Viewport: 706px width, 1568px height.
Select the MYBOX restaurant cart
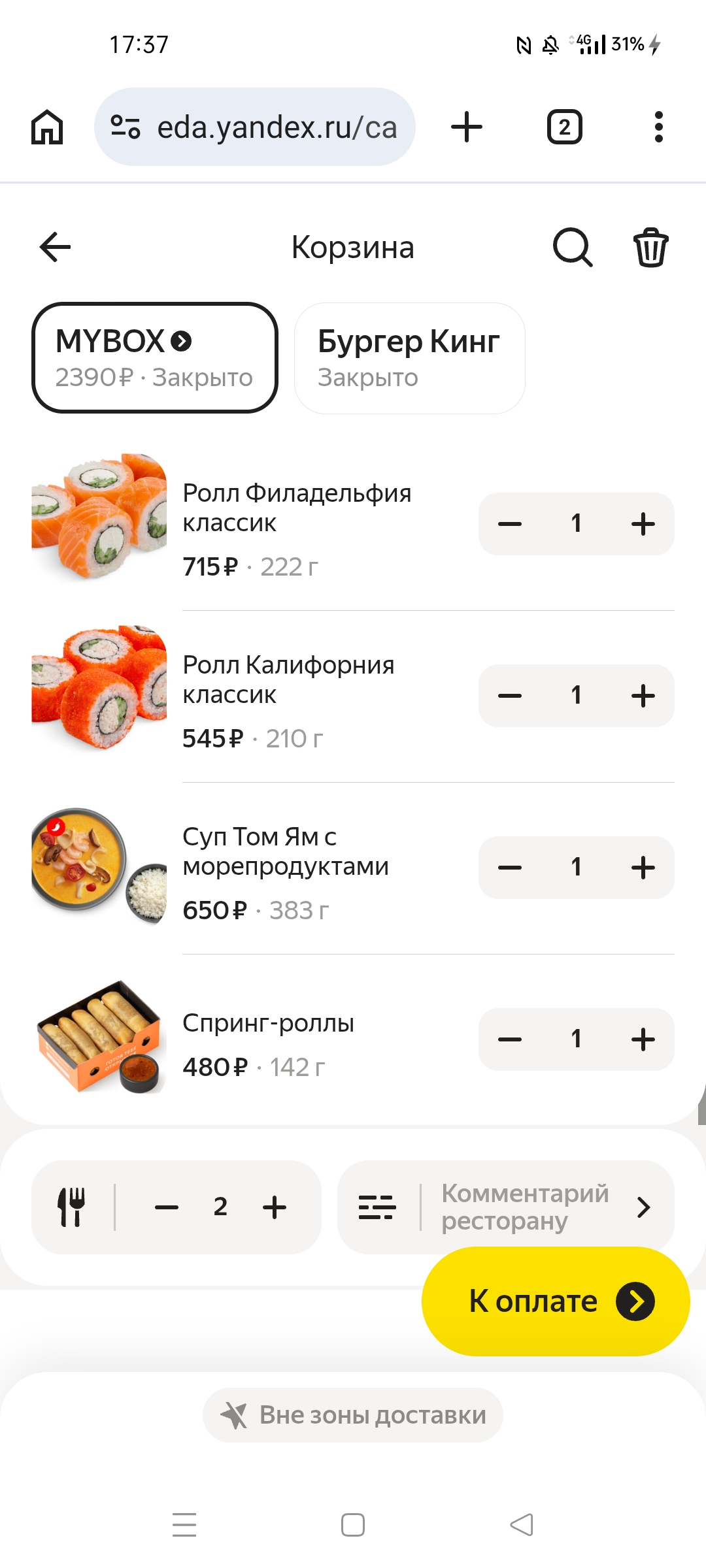[x=155, y=358]
